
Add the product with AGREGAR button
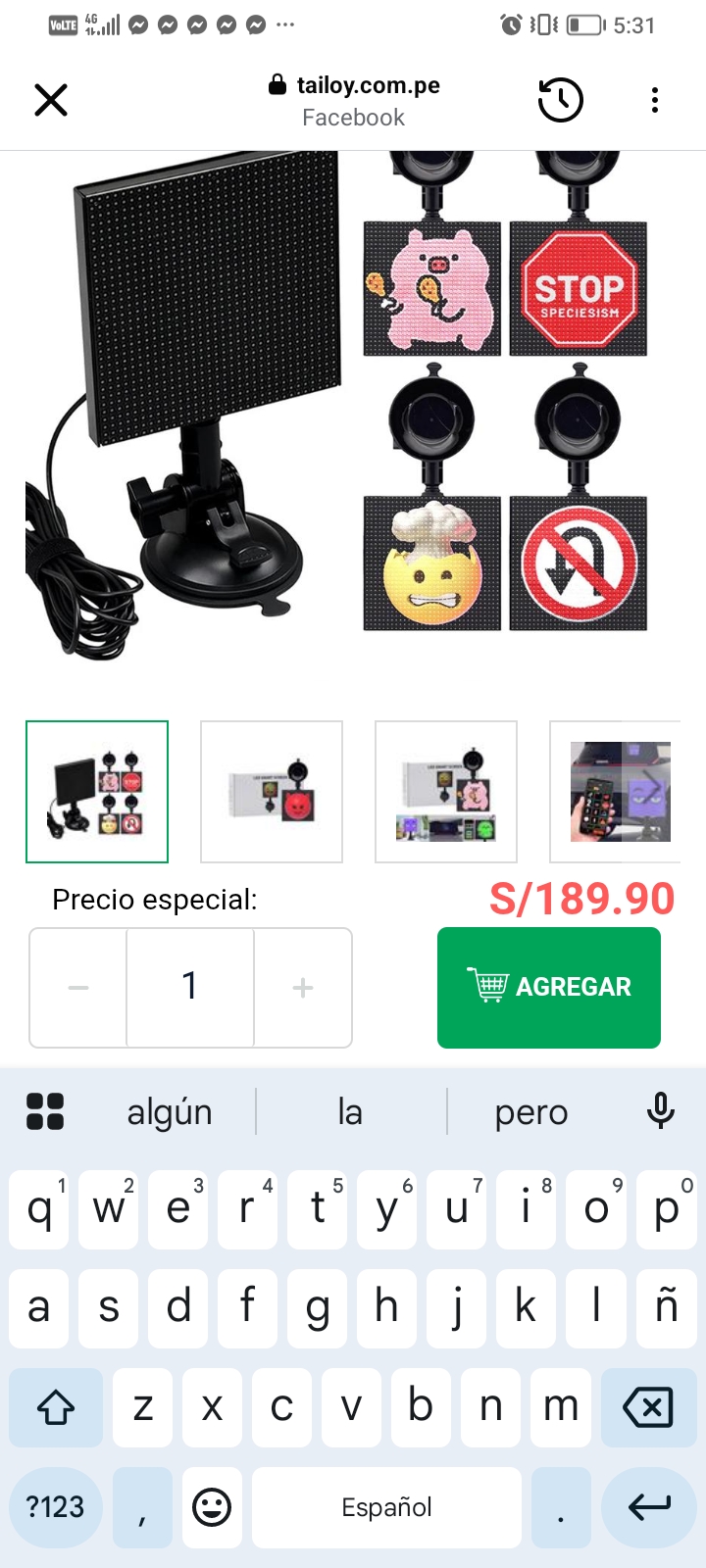(x=549, y=988)
